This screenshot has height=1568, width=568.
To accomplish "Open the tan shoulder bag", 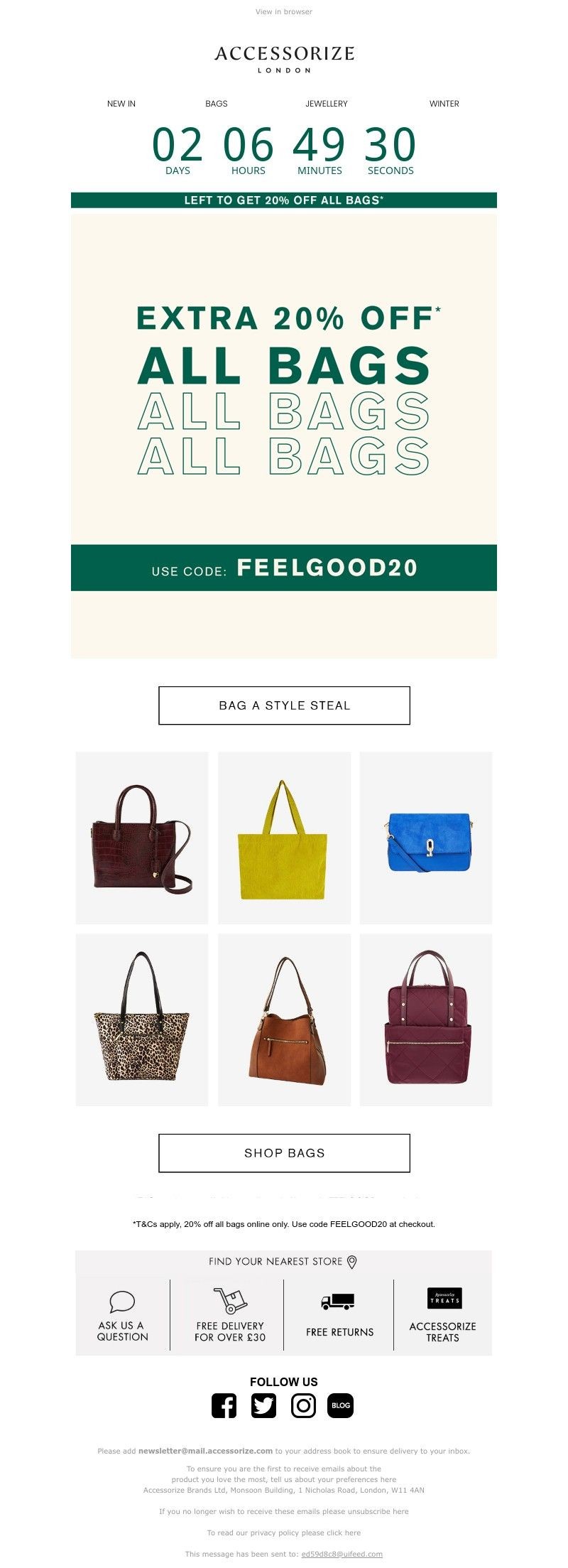I will (284, 1020).
